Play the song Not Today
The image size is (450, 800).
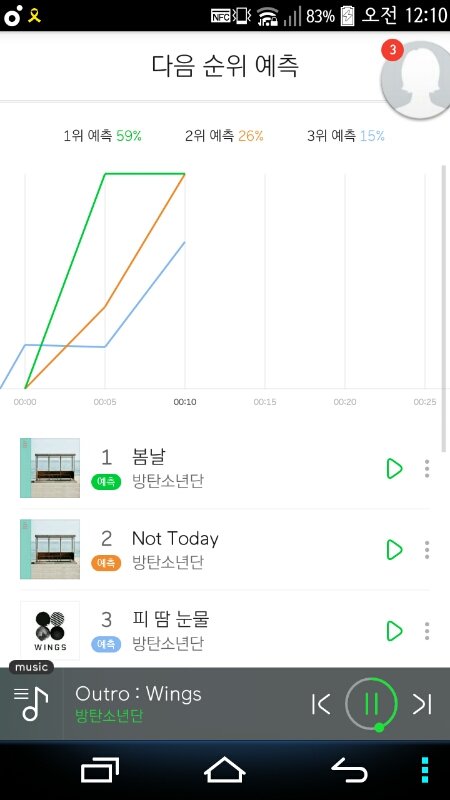click(x=394, y=549)
